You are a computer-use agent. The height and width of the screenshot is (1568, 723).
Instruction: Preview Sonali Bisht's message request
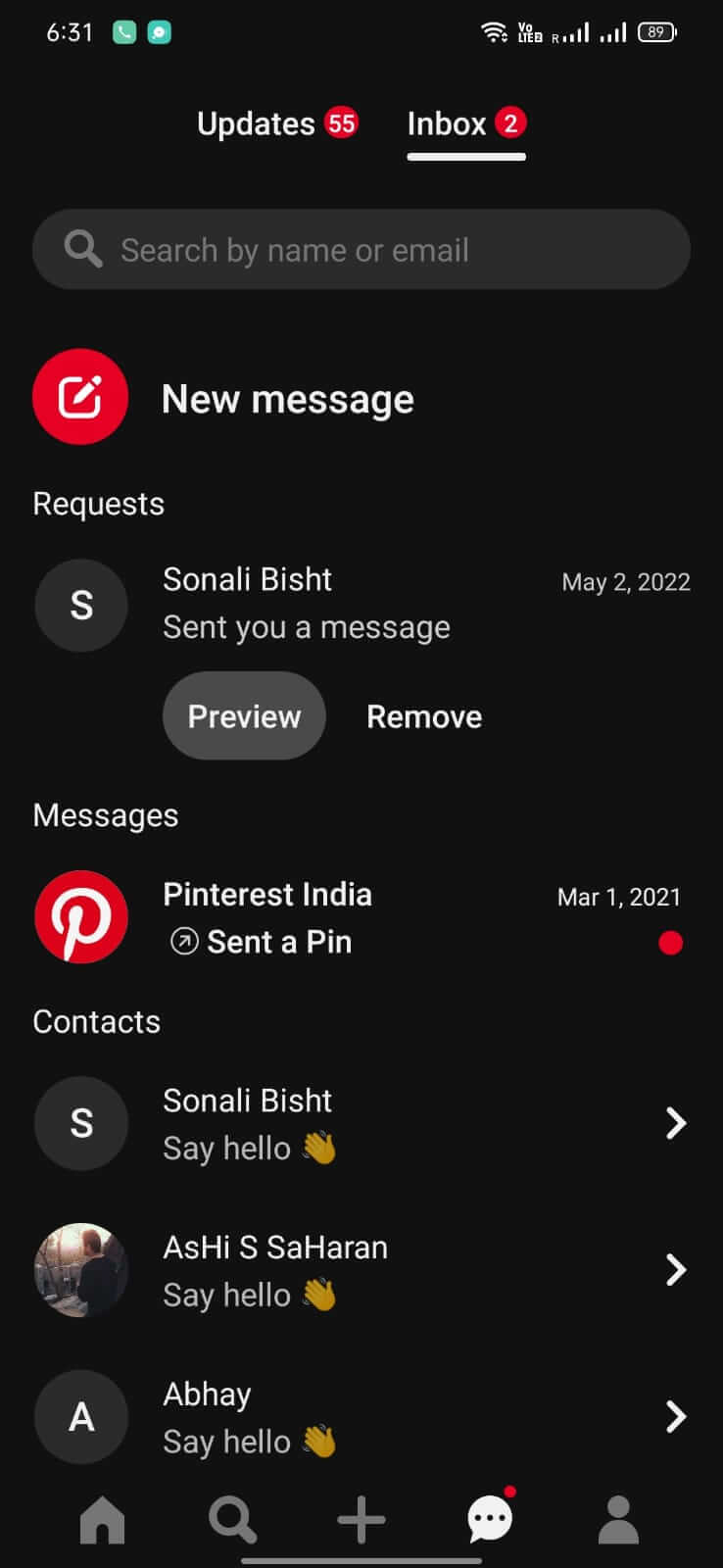point(244,716)
